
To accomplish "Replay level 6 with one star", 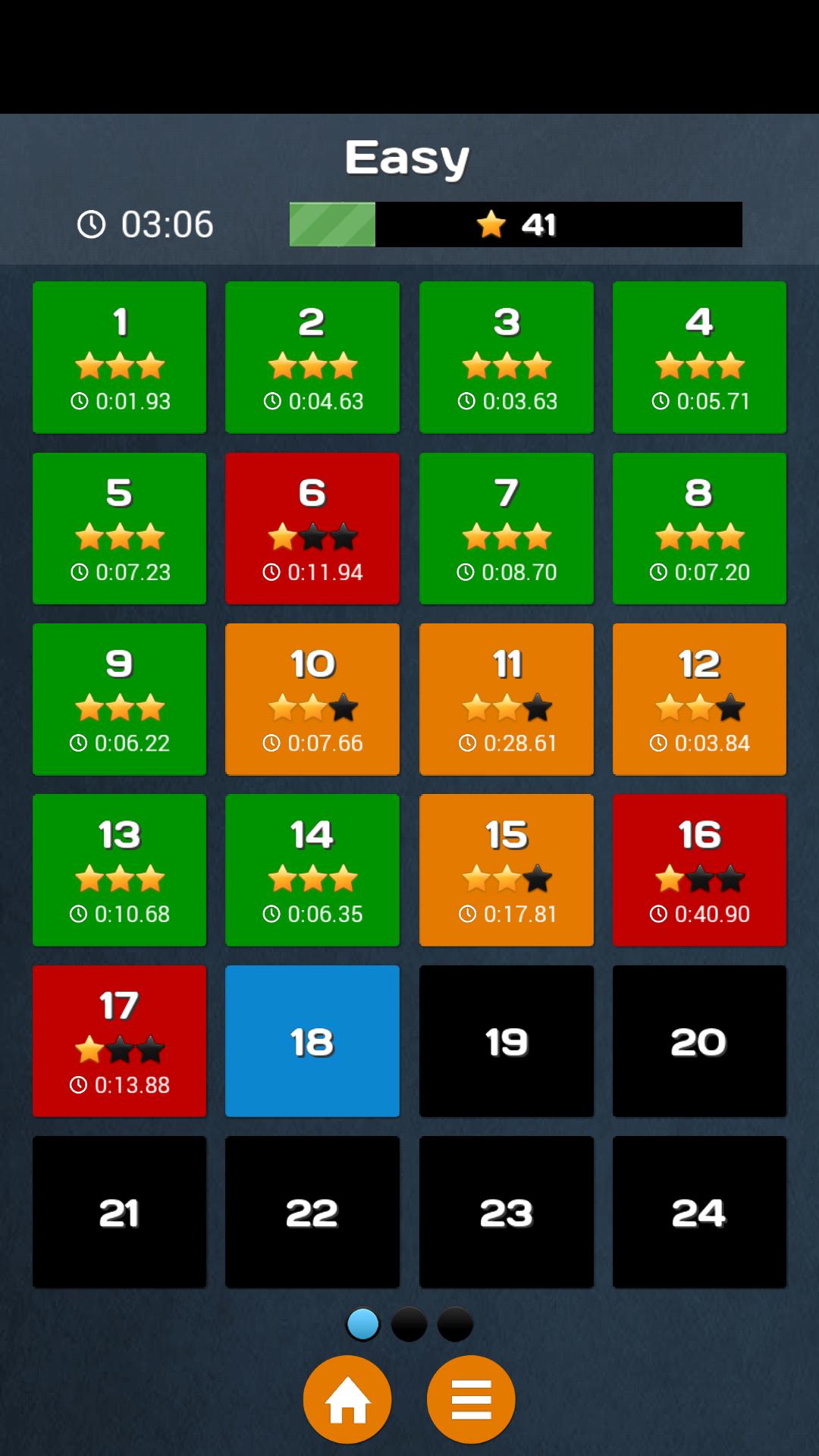I will pos(312,529).
